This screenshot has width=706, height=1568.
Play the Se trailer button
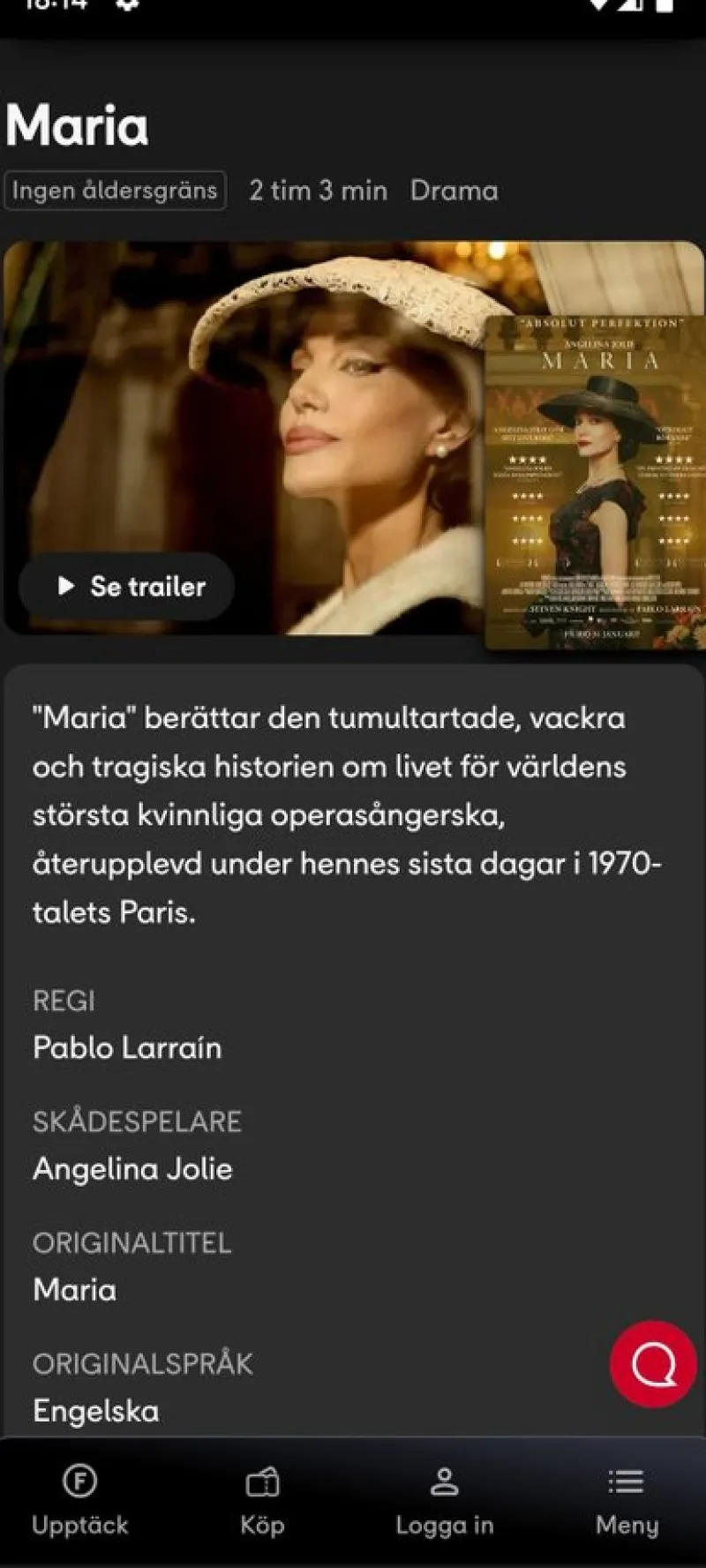pos(126,586)
